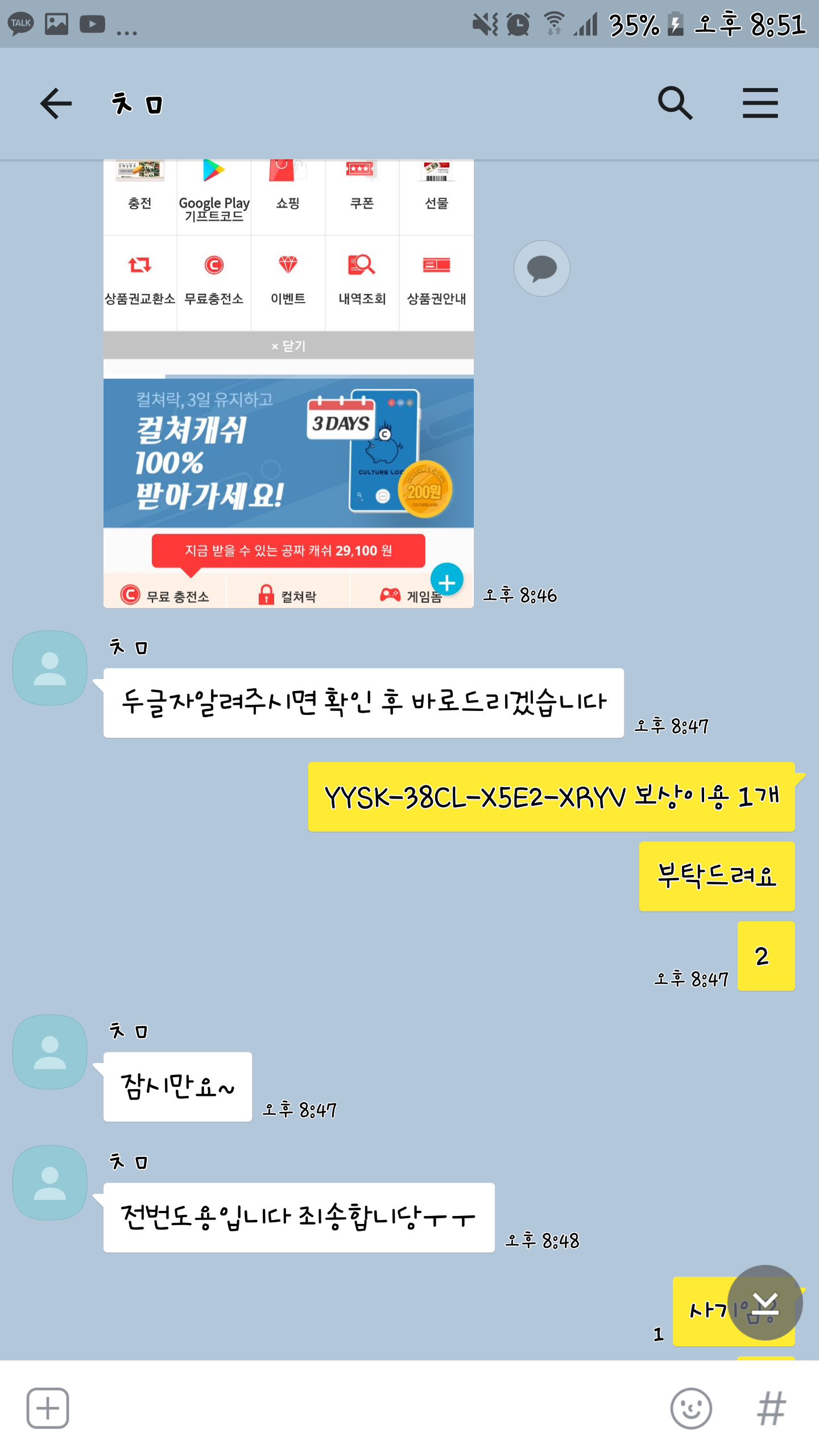The height and width of the screenshot is (1456, 819).
Task: Open the emoticon picker
Action: (690, 1408)
